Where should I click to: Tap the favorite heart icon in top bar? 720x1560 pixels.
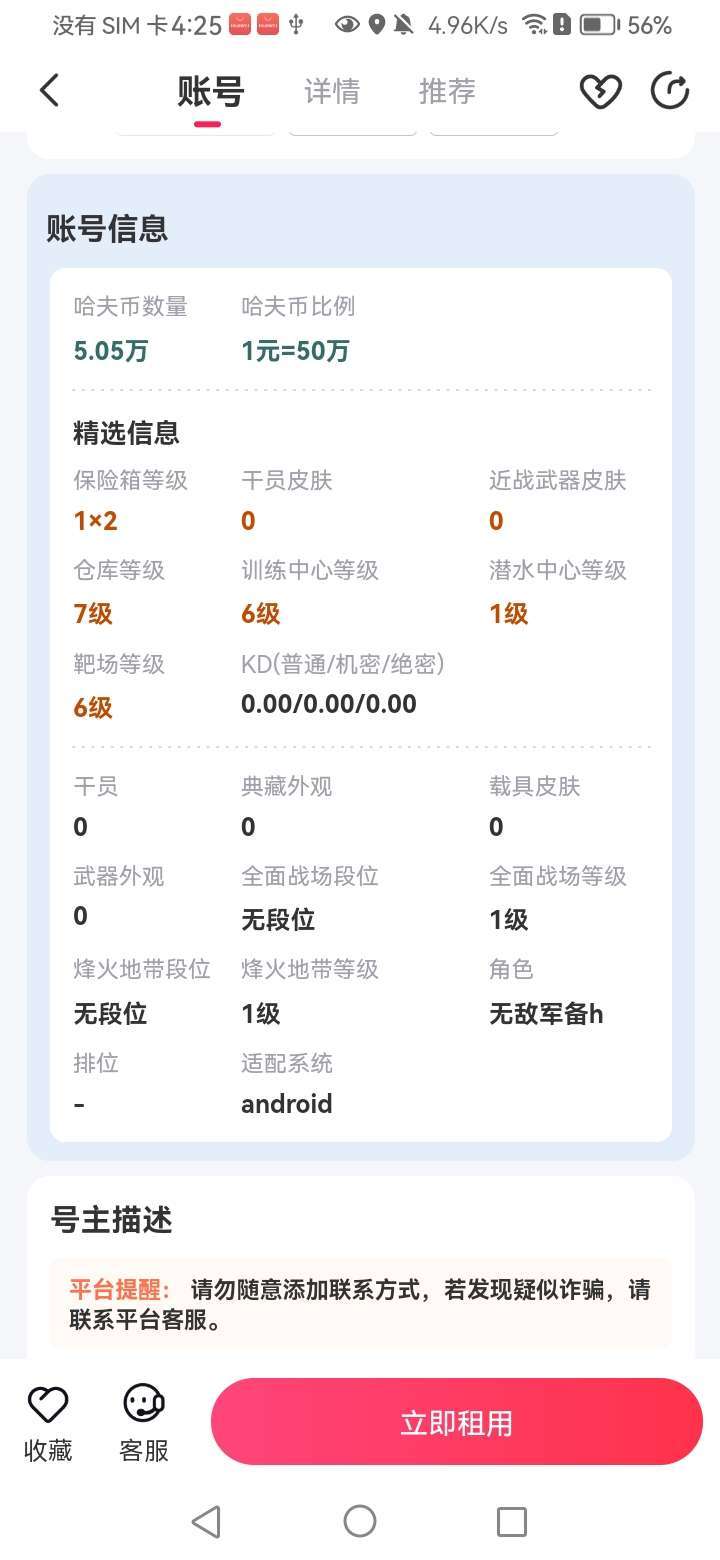600,90
